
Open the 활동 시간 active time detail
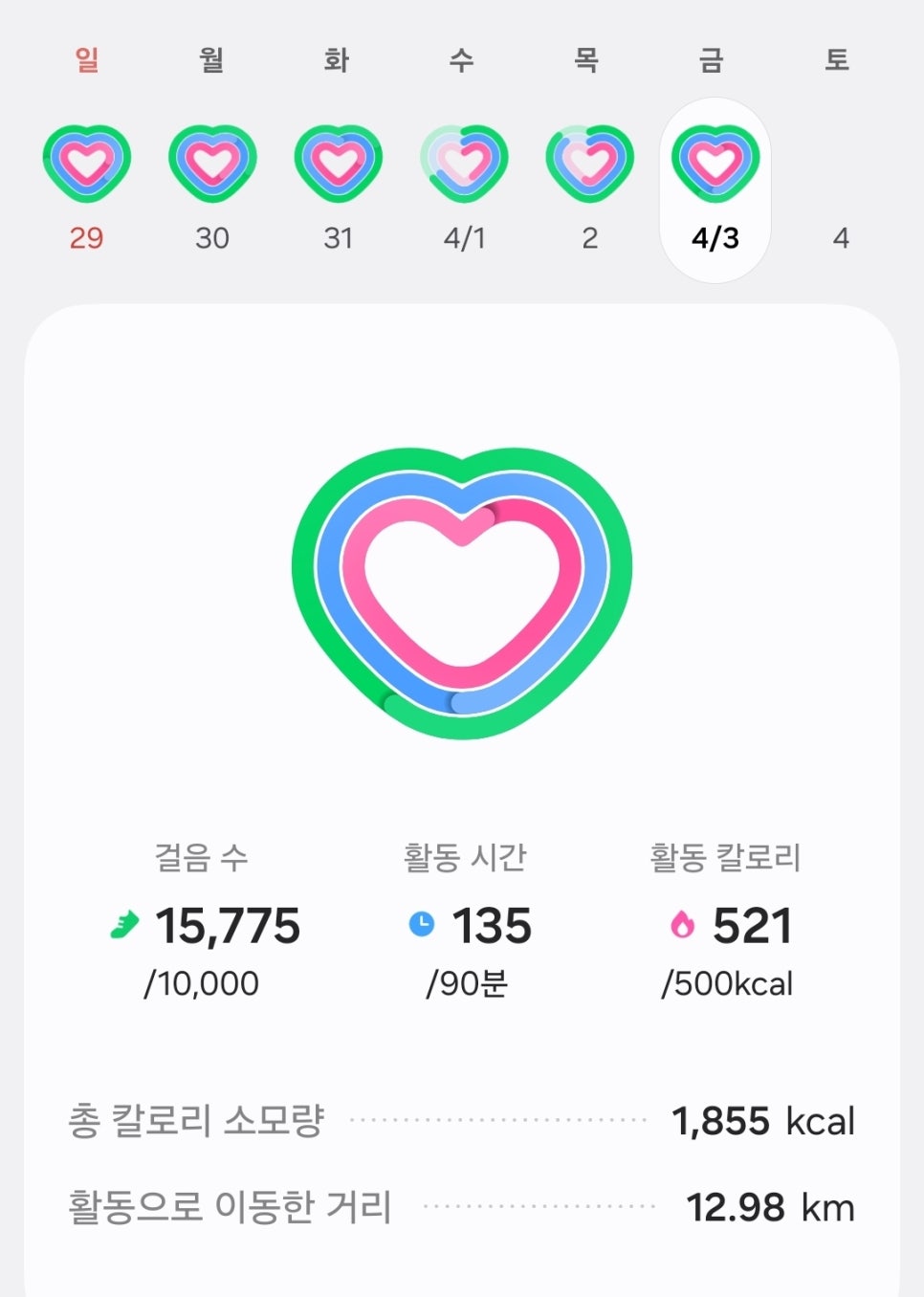(467, 921)
